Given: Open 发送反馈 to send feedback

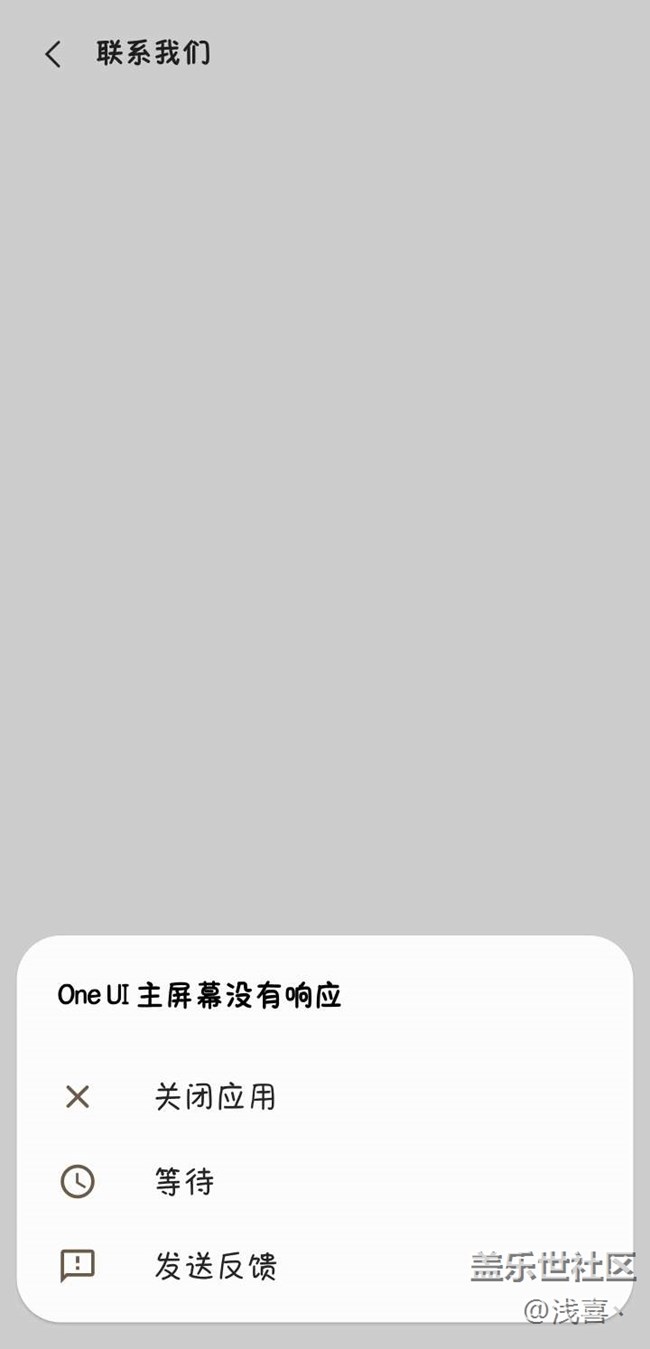Looking at the screenshot, I should click(325, 1266).
